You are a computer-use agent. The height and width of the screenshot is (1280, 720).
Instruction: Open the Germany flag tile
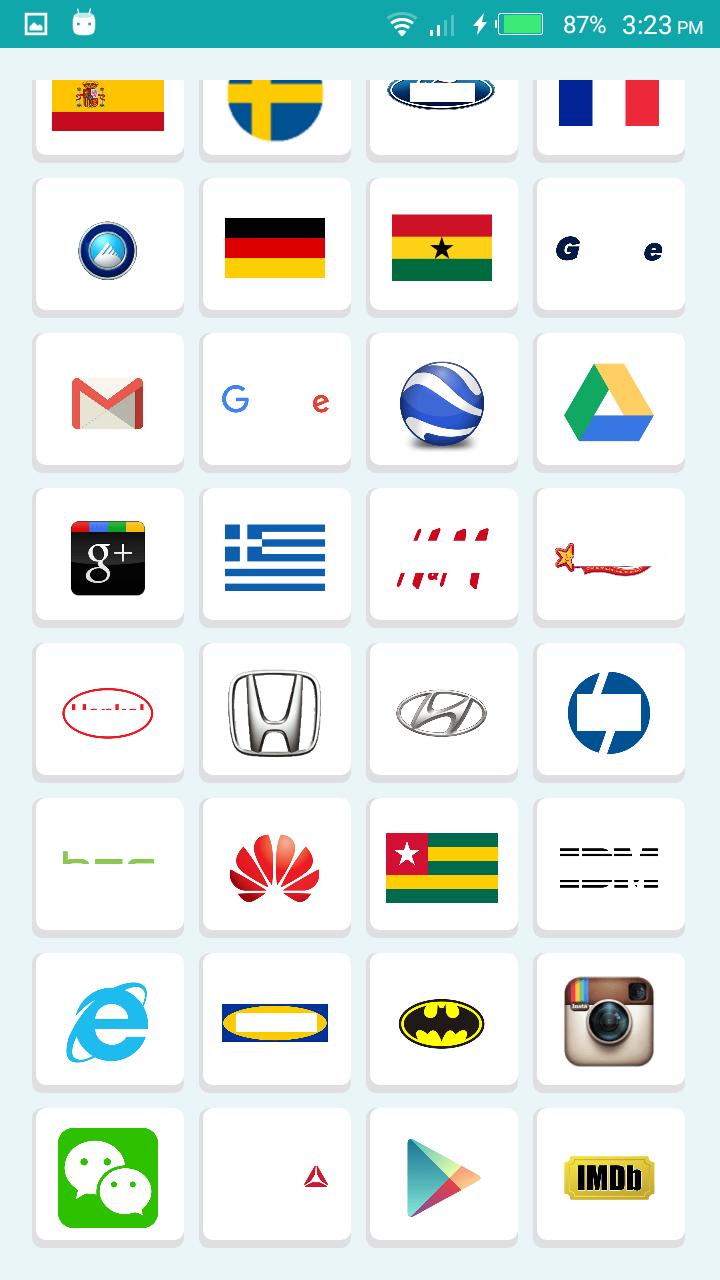[x=275, y=247]
